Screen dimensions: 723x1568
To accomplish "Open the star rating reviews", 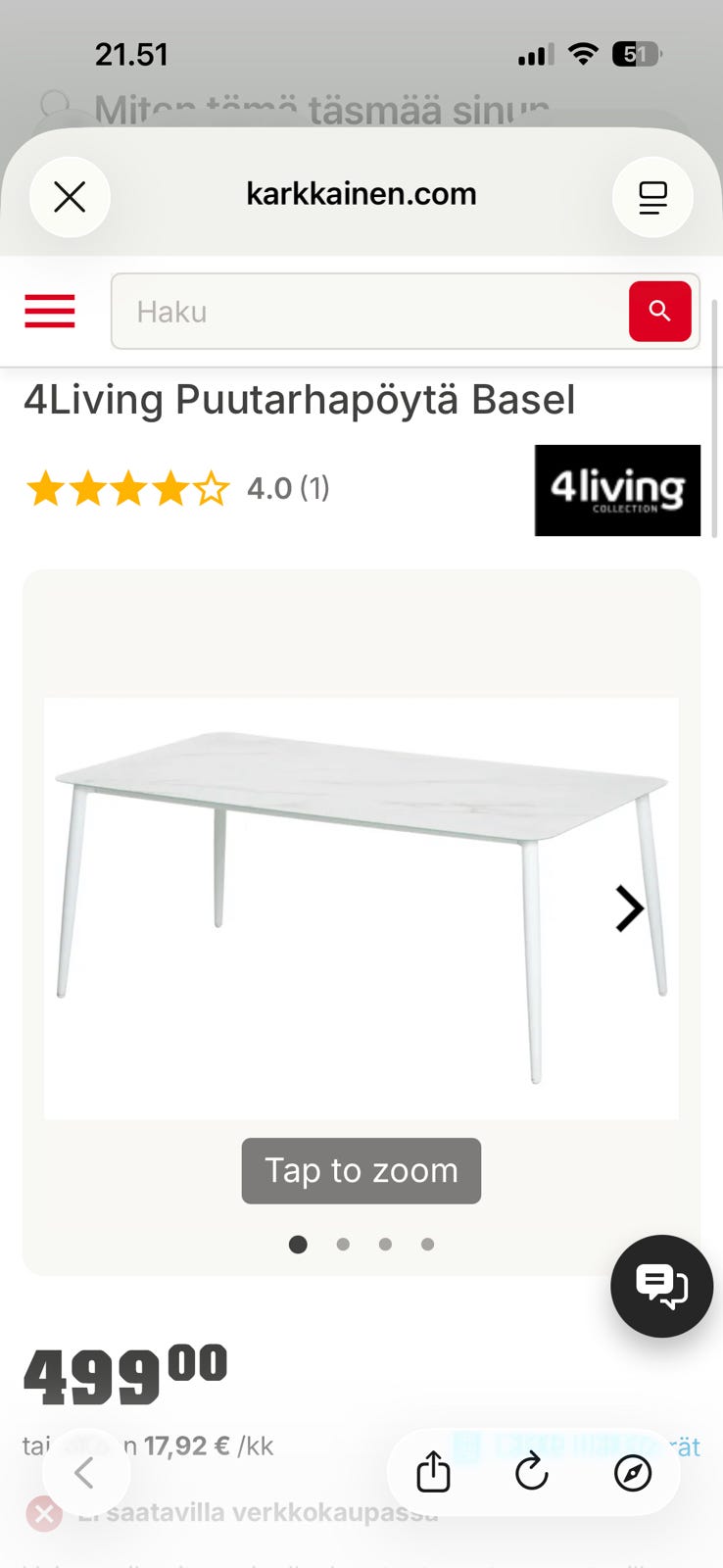I will click(x=176, y=488).
